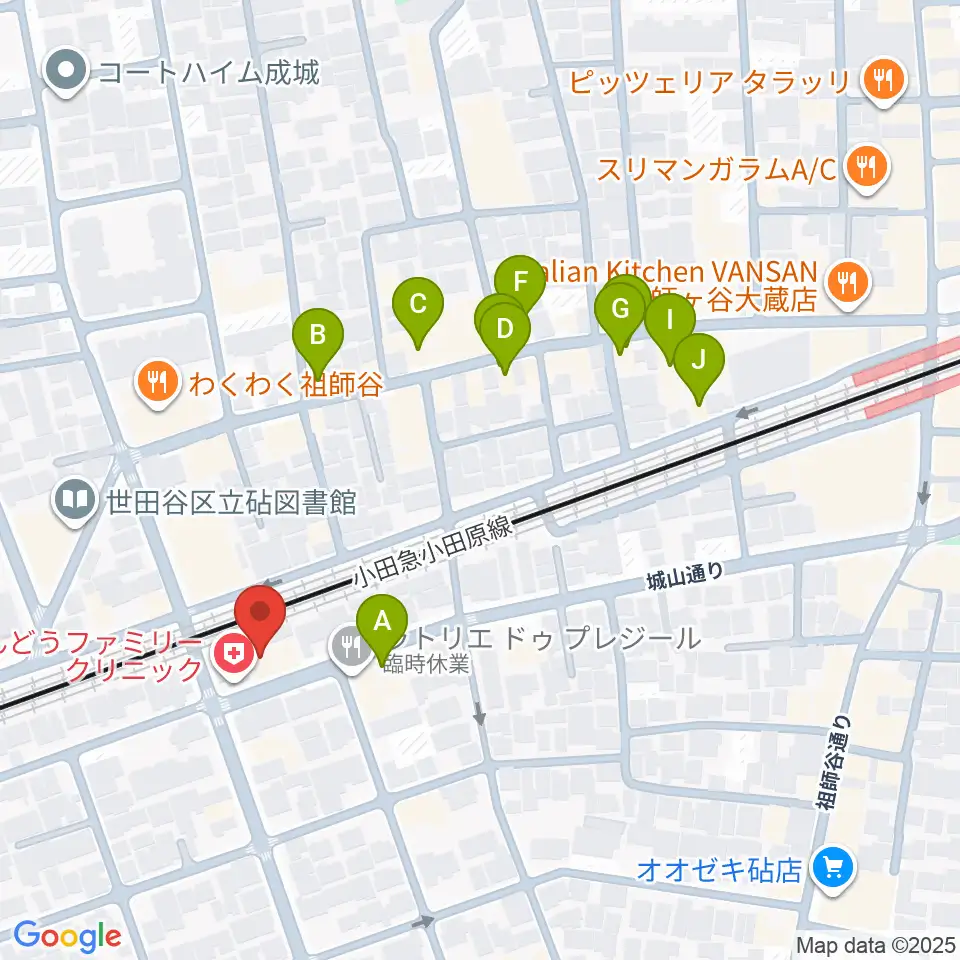Select the オオゼキ砧店 shopping pin

click(x=833, y=869)
